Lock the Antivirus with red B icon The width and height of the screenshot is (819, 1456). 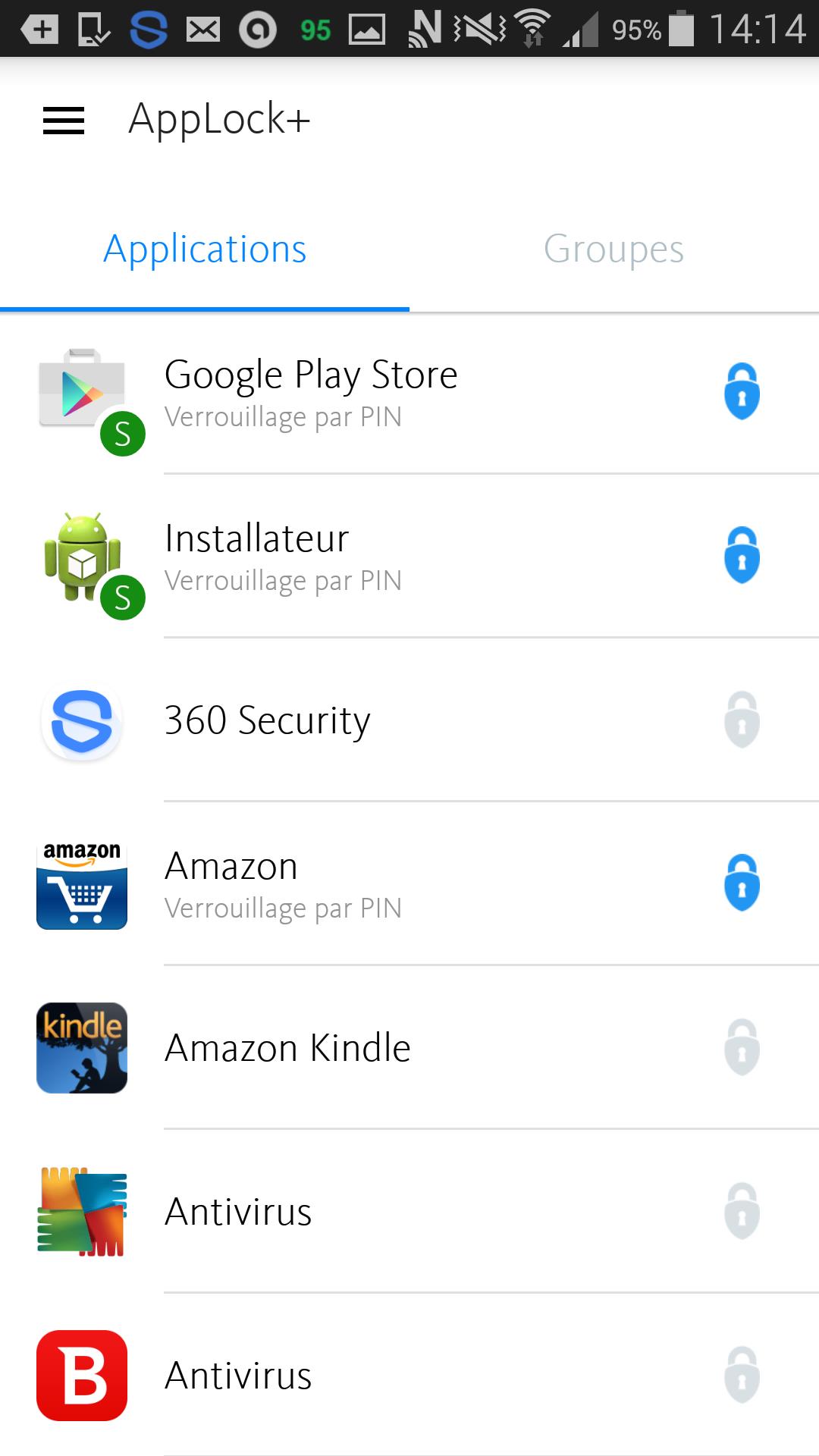point(742,1375)
